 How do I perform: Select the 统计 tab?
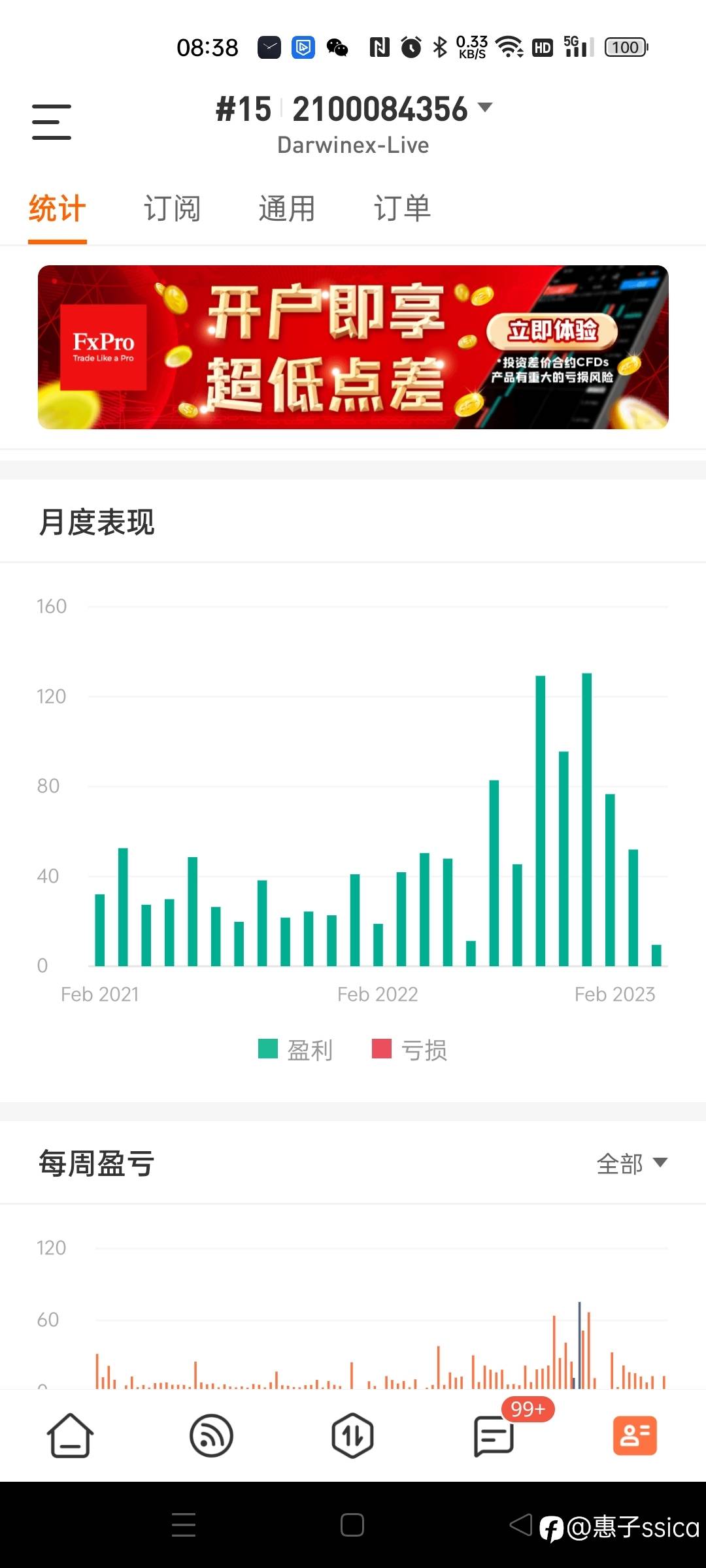pos(58,209)
